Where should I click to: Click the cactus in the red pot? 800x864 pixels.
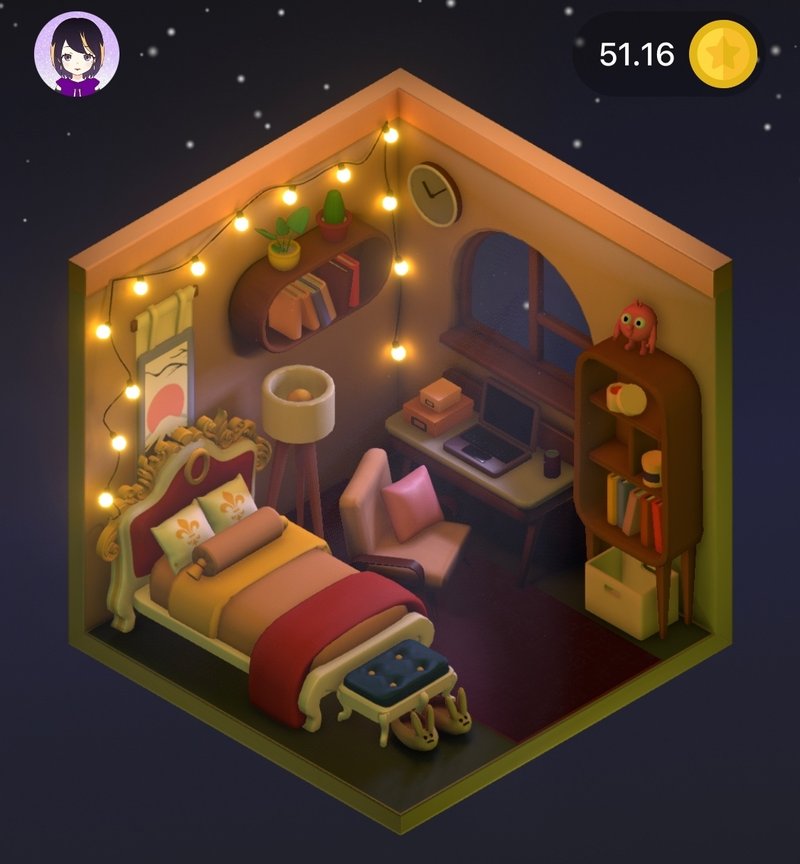(332, 217)
